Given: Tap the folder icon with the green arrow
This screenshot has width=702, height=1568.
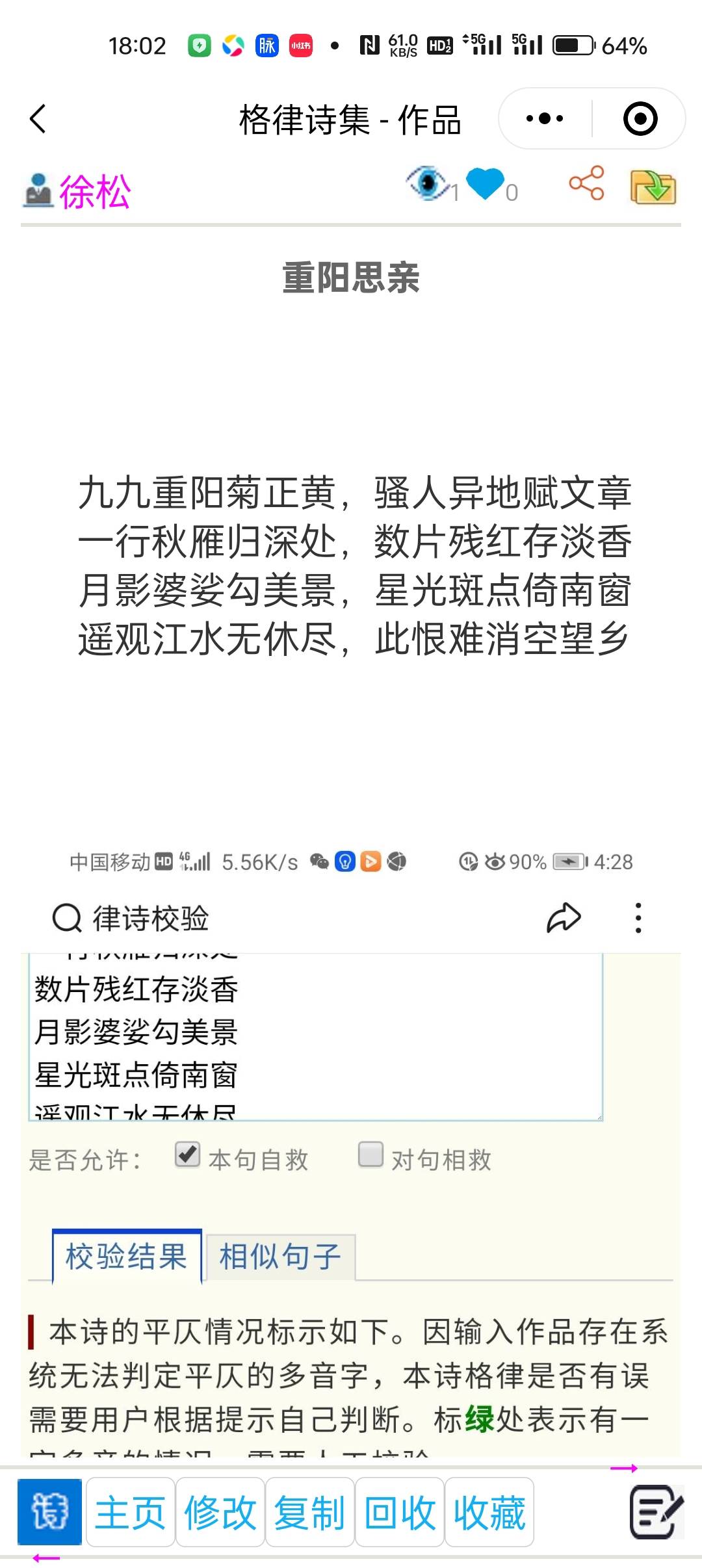Looking at the screenshot, I should [653, 187].
